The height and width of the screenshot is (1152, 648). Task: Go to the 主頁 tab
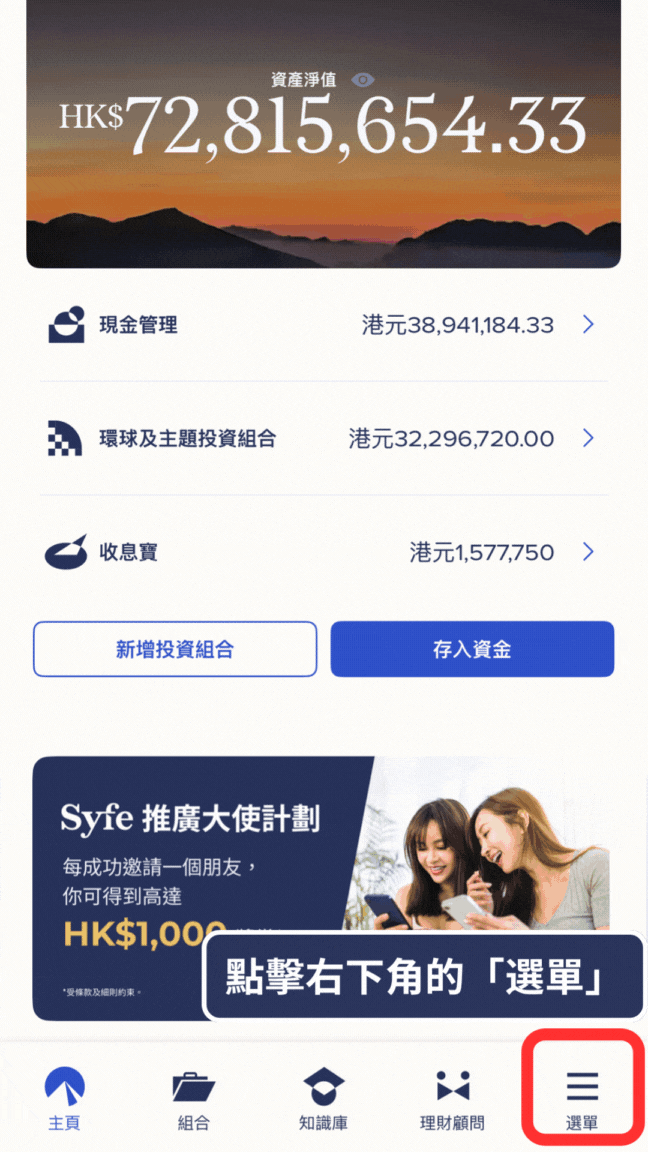click(x=65, y=1098)
